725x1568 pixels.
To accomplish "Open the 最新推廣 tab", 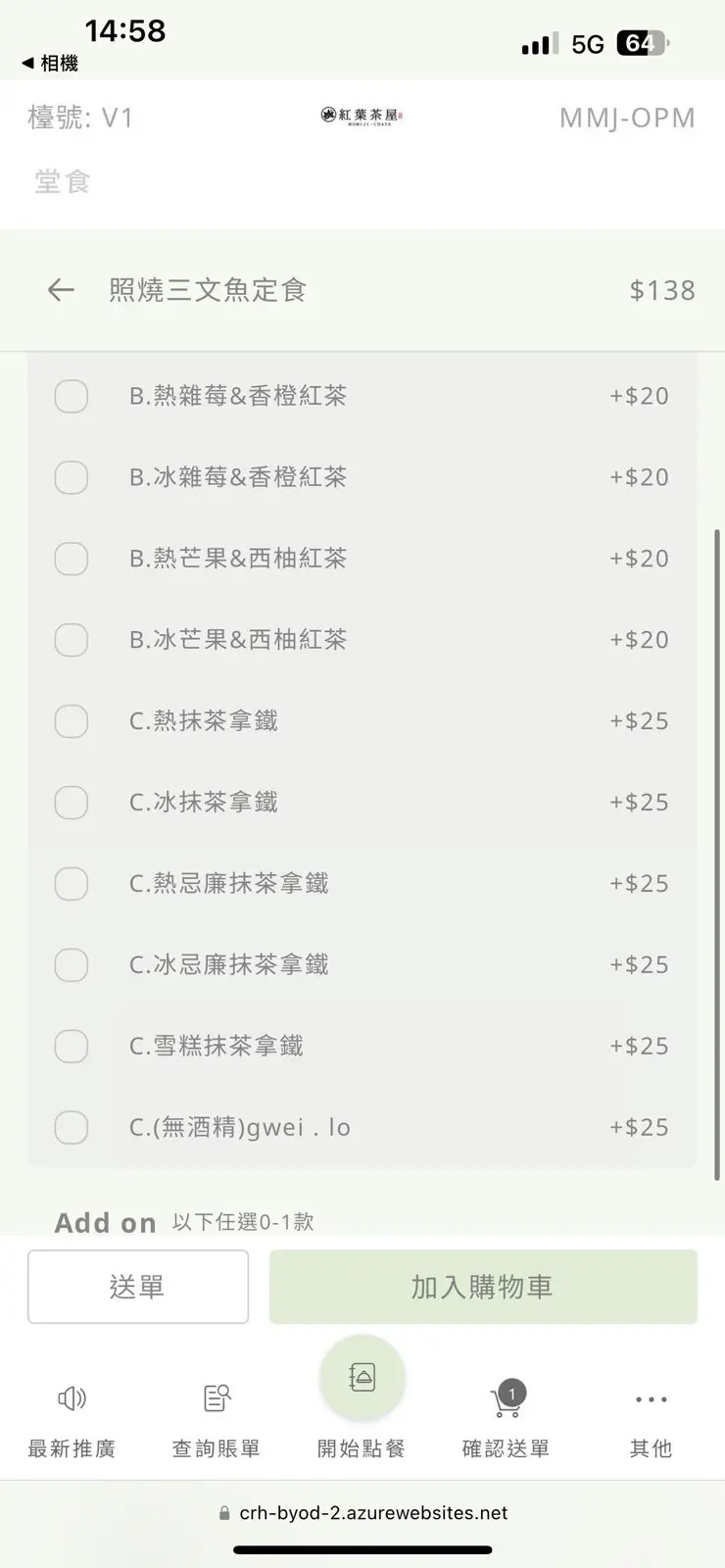I will point(72,1420).
